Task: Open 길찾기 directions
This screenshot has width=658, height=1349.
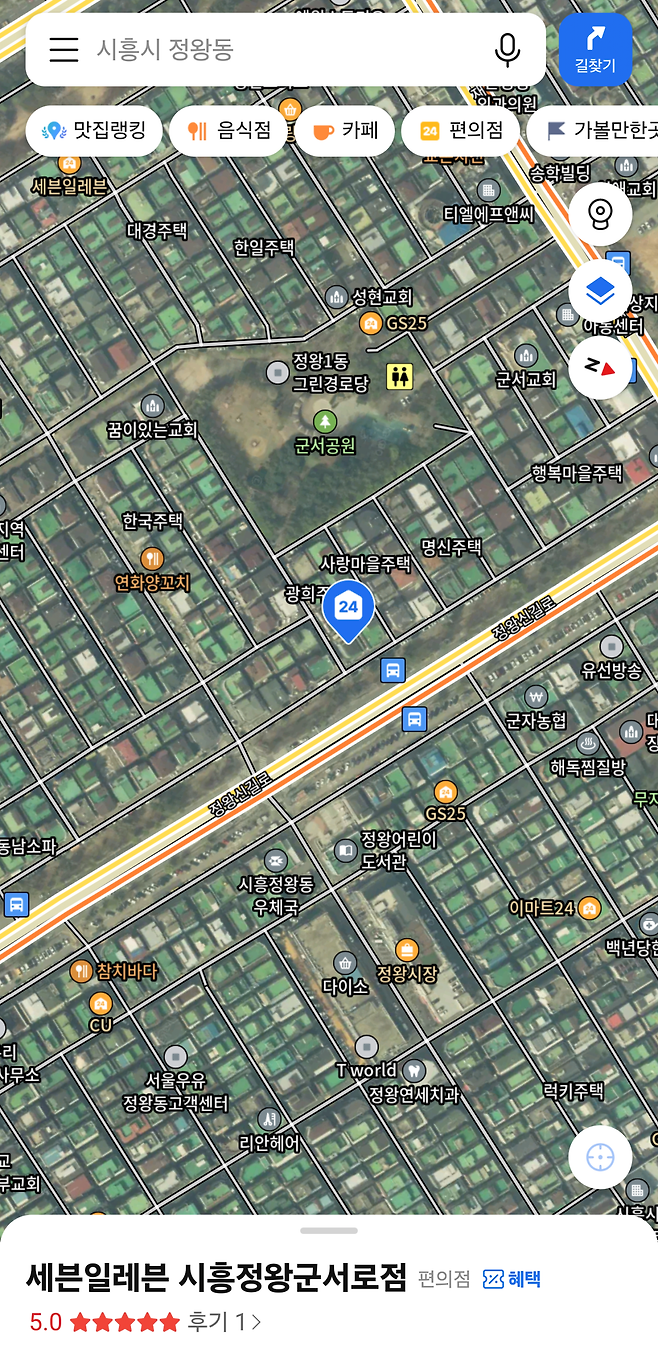Action: coord(595,50)
